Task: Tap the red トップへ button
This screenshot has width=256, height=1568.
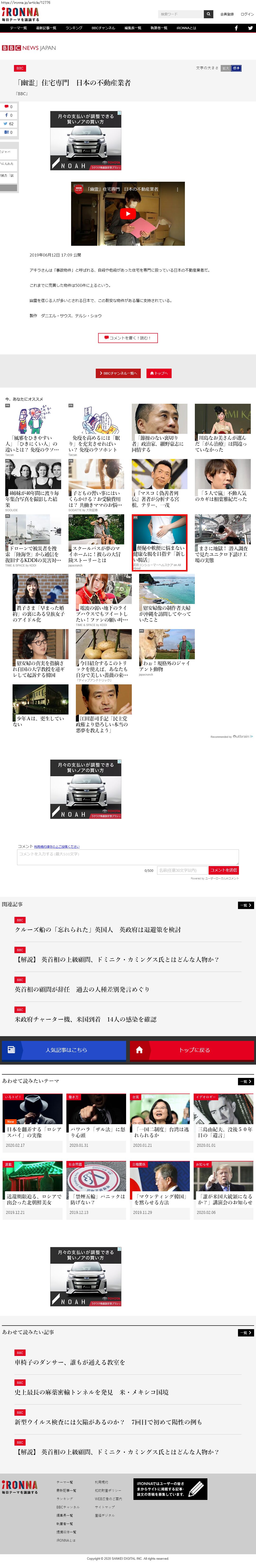Action: point(159,373)
